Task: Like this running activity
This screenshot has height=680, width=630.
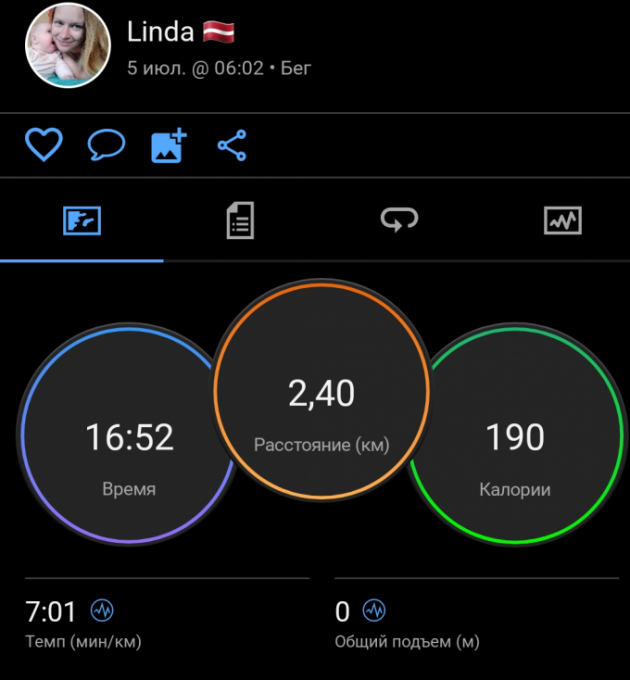Action: coord(43,146)
